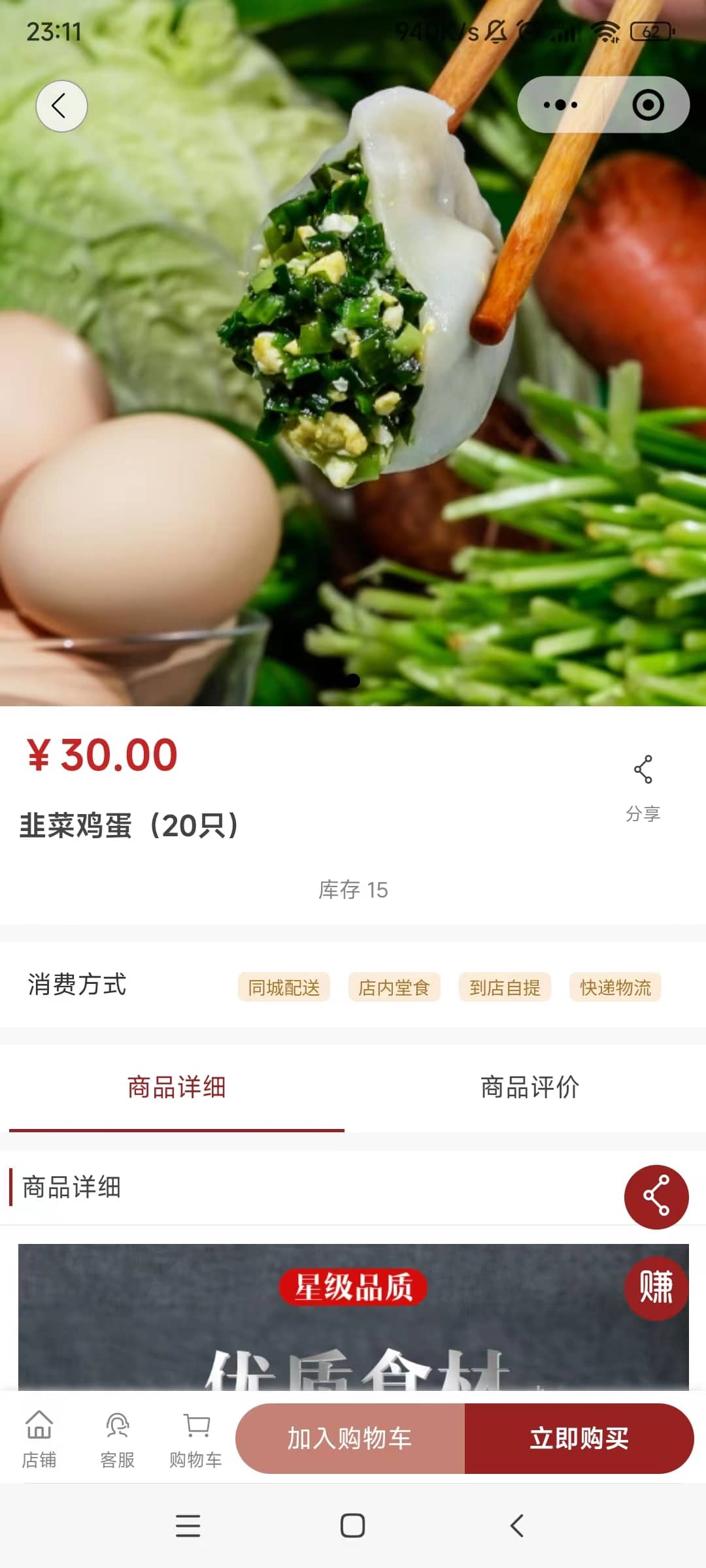Tap the red floating share button
Screen dimensions: 706x1568
(x=656, y=1197)
